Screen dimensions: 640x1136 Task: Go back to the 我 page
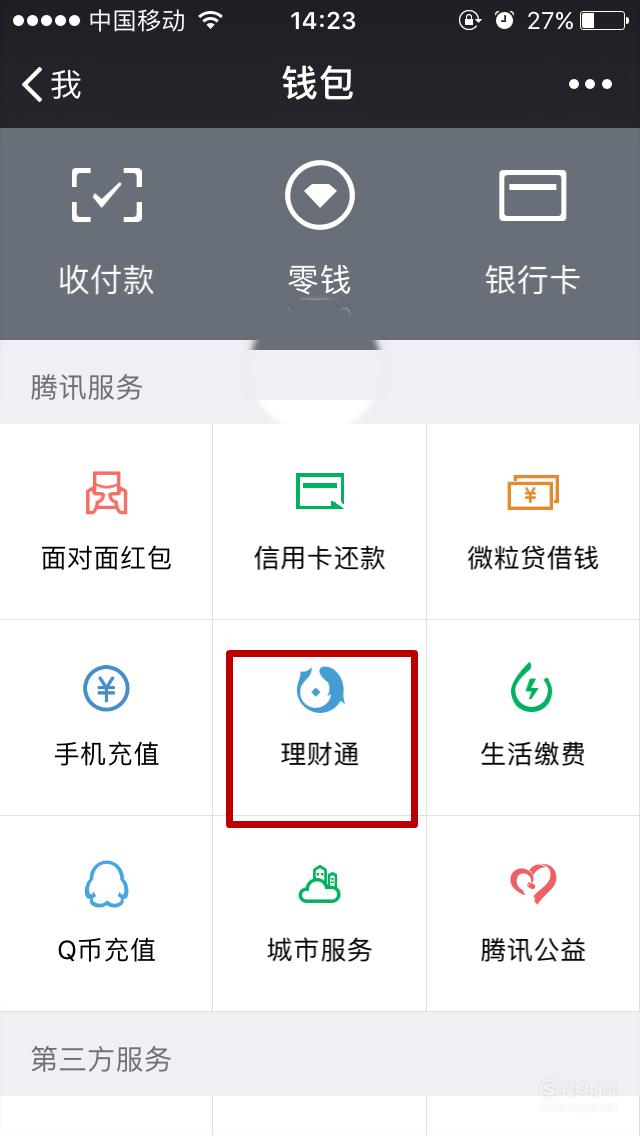[51, 85]
